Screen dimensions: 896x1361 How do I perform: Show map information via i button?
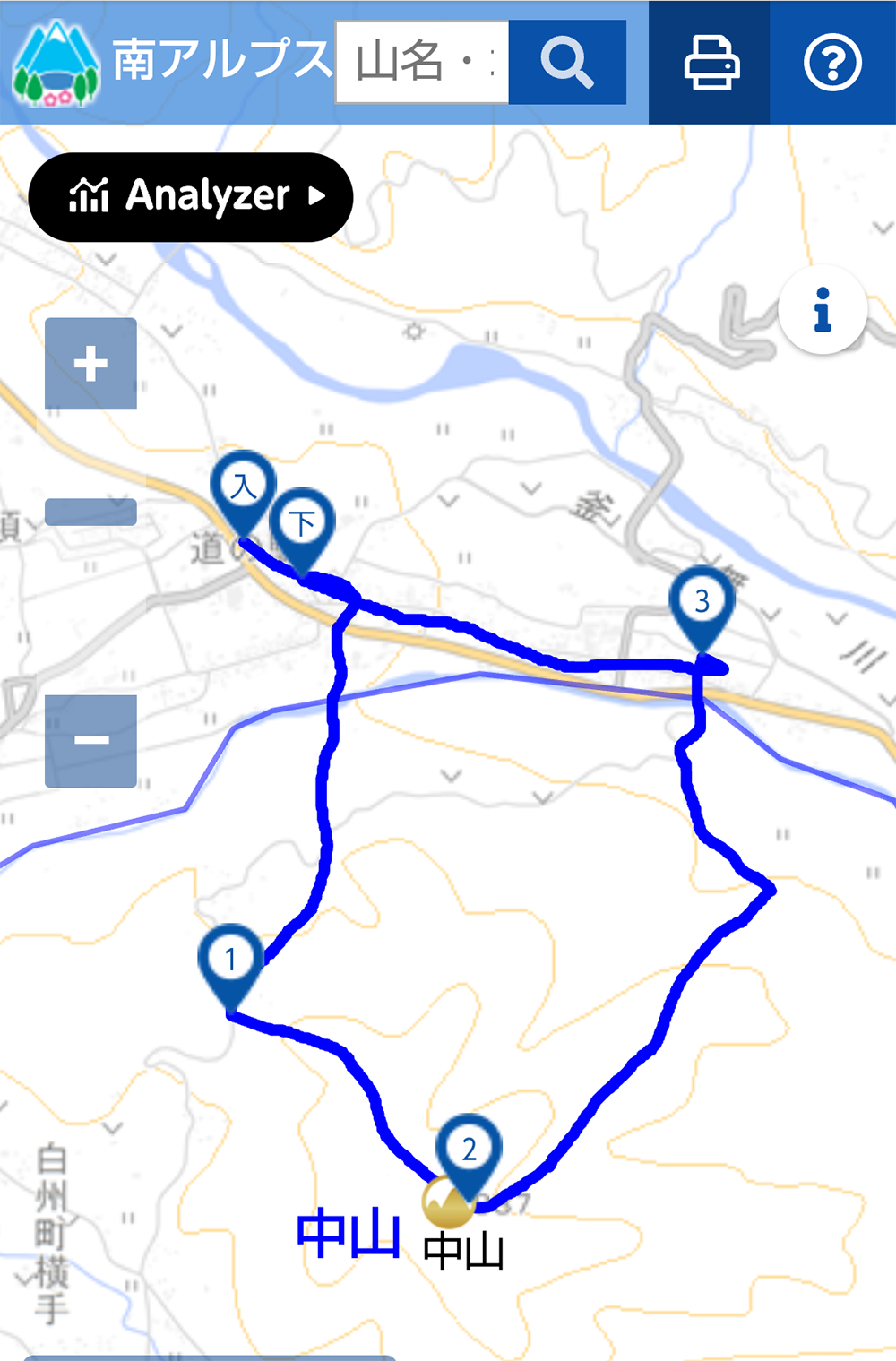click(x=823, y=310)
